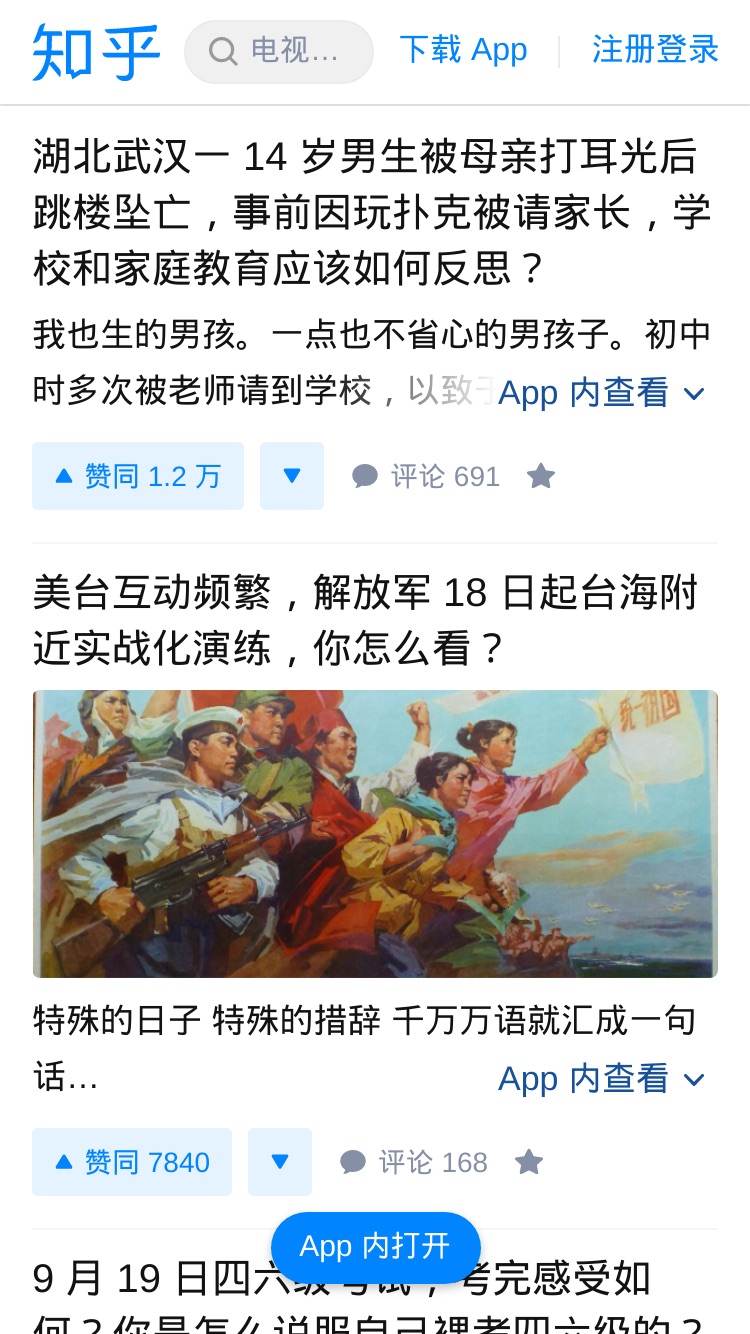750x1334 pixels.
Task: Favorite the answer with 168 comments
Action: (529, 1162)
